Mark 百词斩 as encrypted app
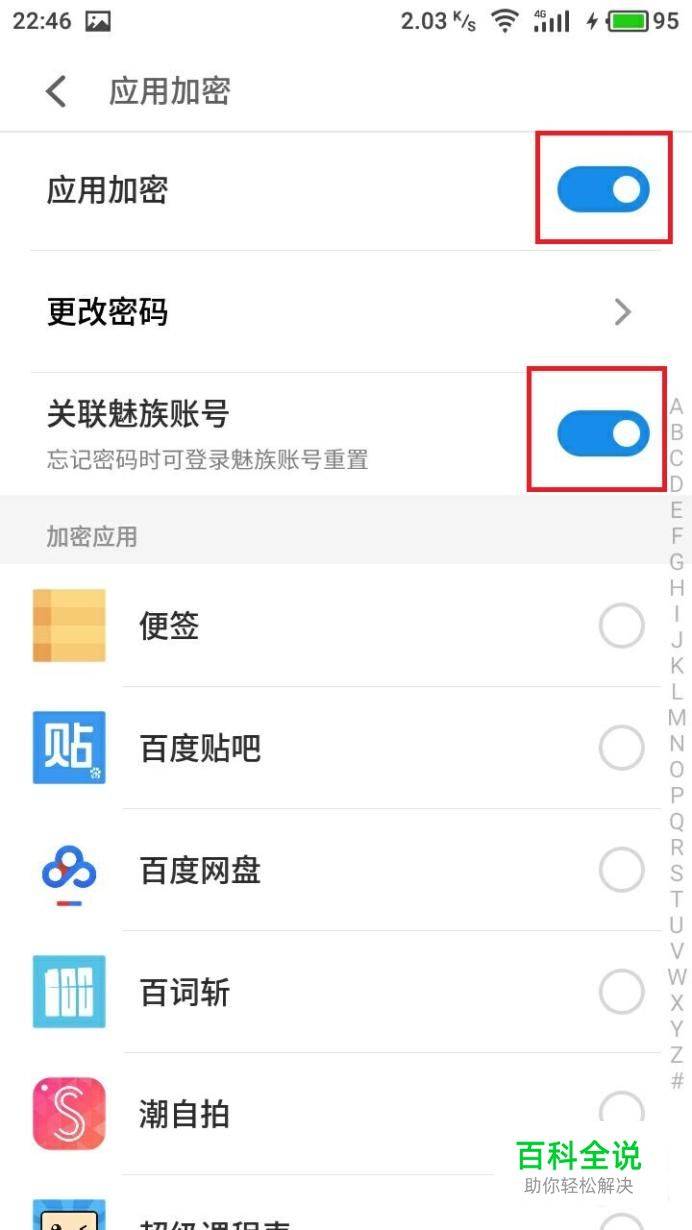 point(621,992)
